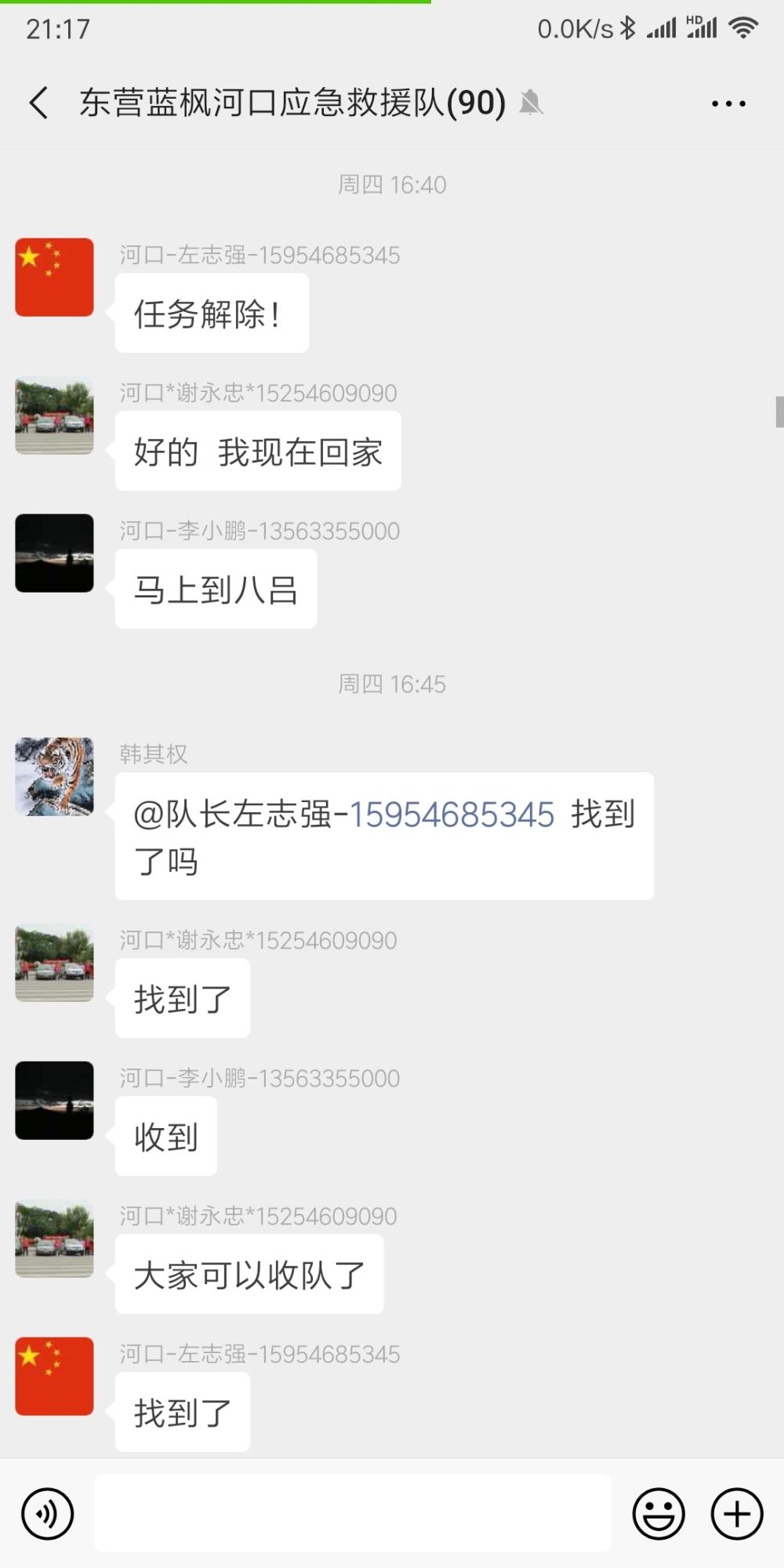Open avatar beside 好的 我现在回家 message
The height and width of the screenshot is (1568, 784).
54,416
